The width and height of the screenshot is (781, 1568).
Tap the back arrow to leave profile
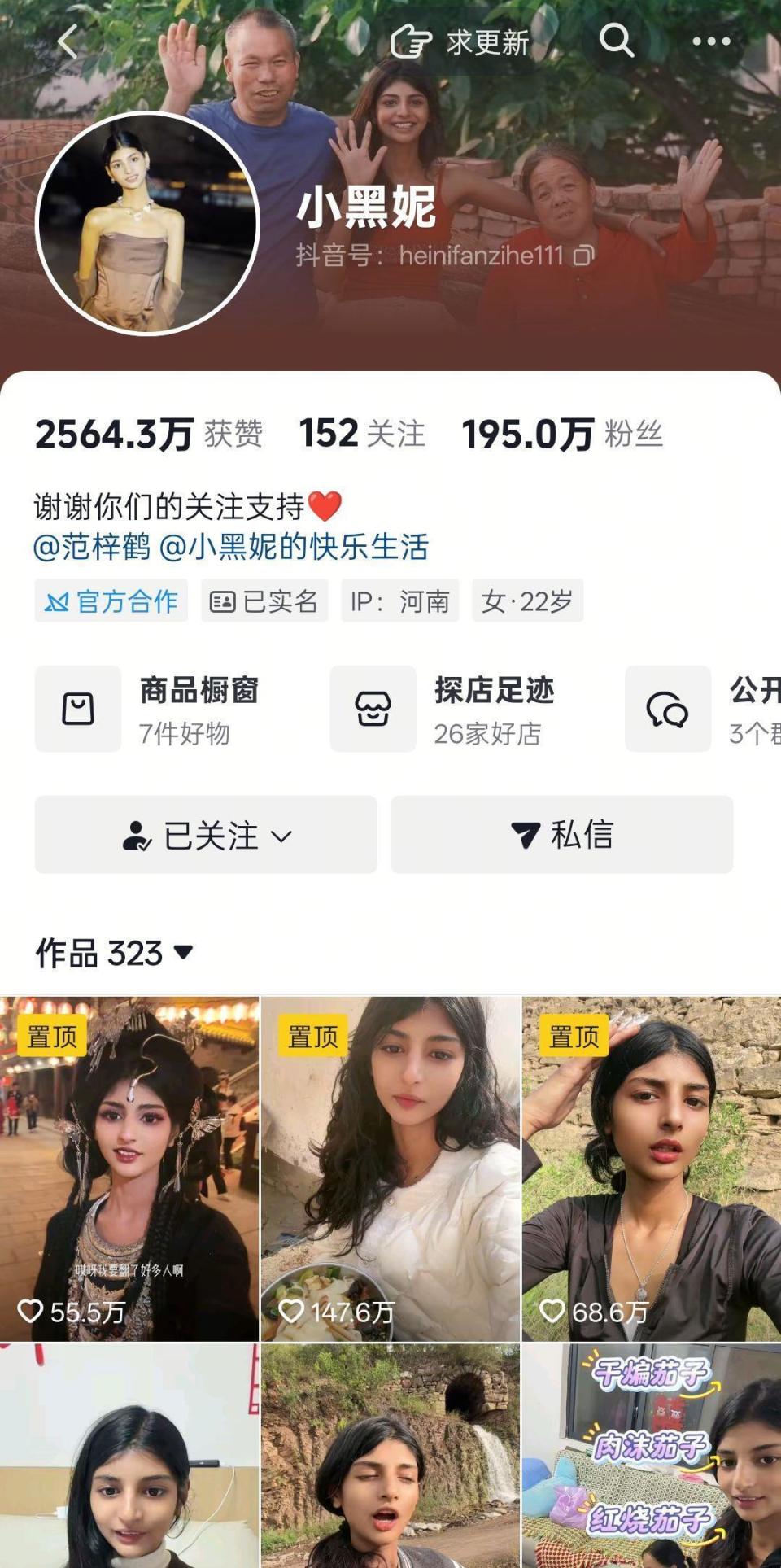tap(63, 42)
